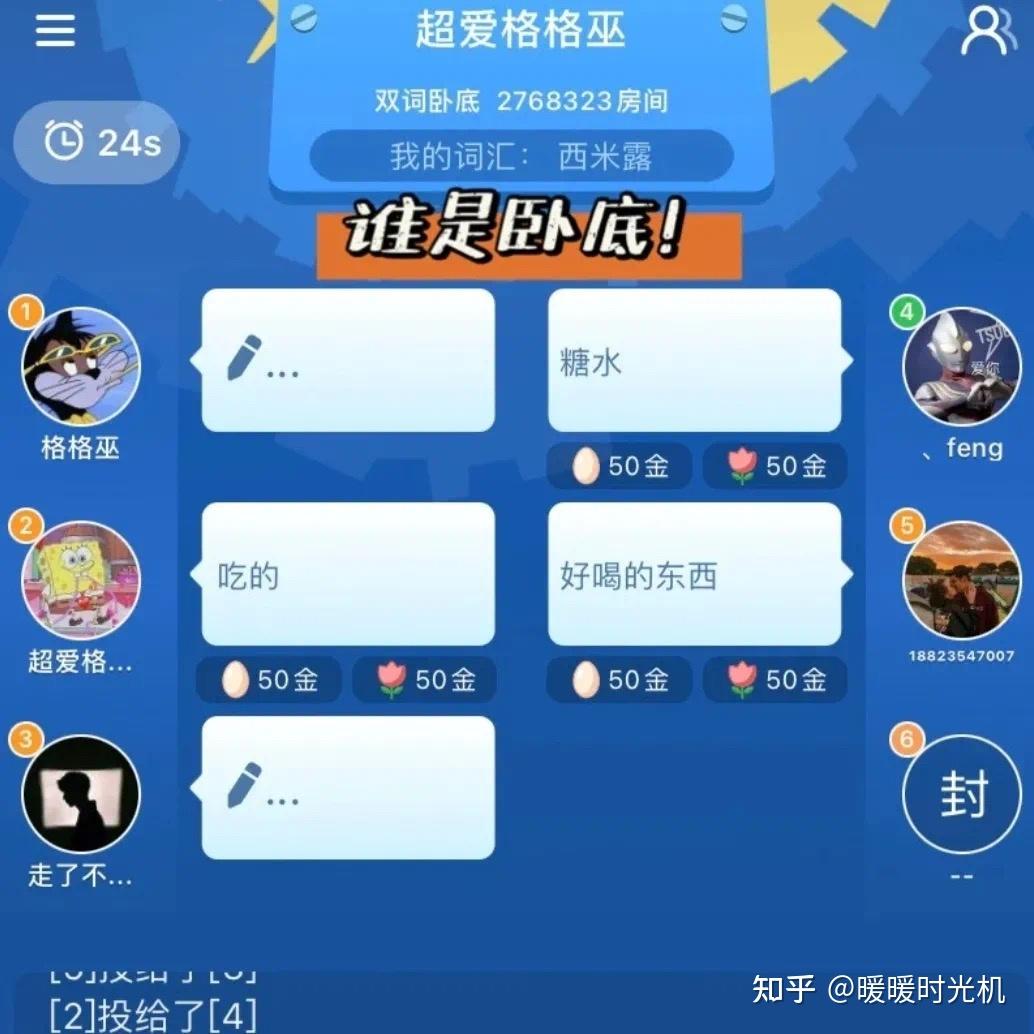Tap player 5 sunset photo avatar
This screenshot has height=1034, width=1034.
click(x=961, y=580)
